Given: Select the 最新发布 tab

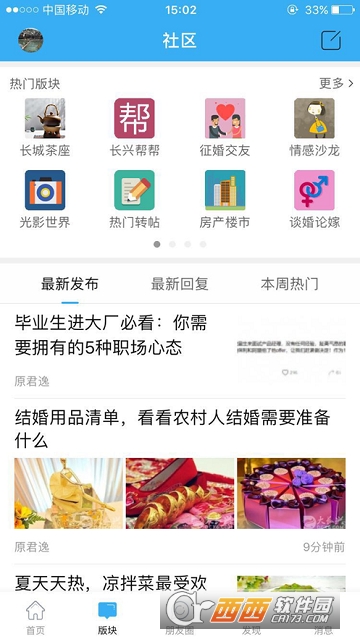Looking at the screenshot, I should pos(70,284).
